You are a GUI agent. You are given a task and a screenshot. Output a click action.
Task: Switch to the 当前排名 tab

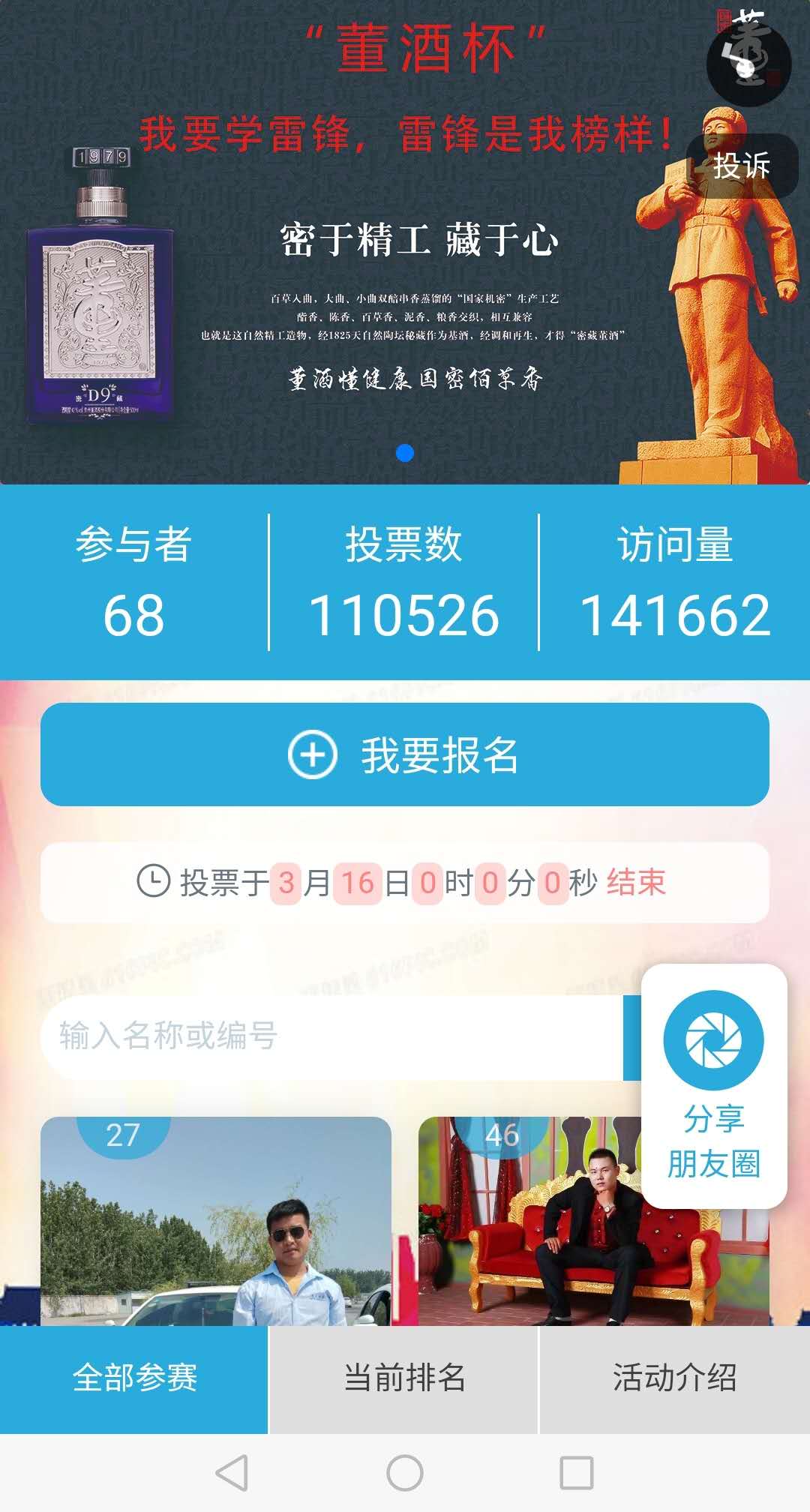point(403,1379)
